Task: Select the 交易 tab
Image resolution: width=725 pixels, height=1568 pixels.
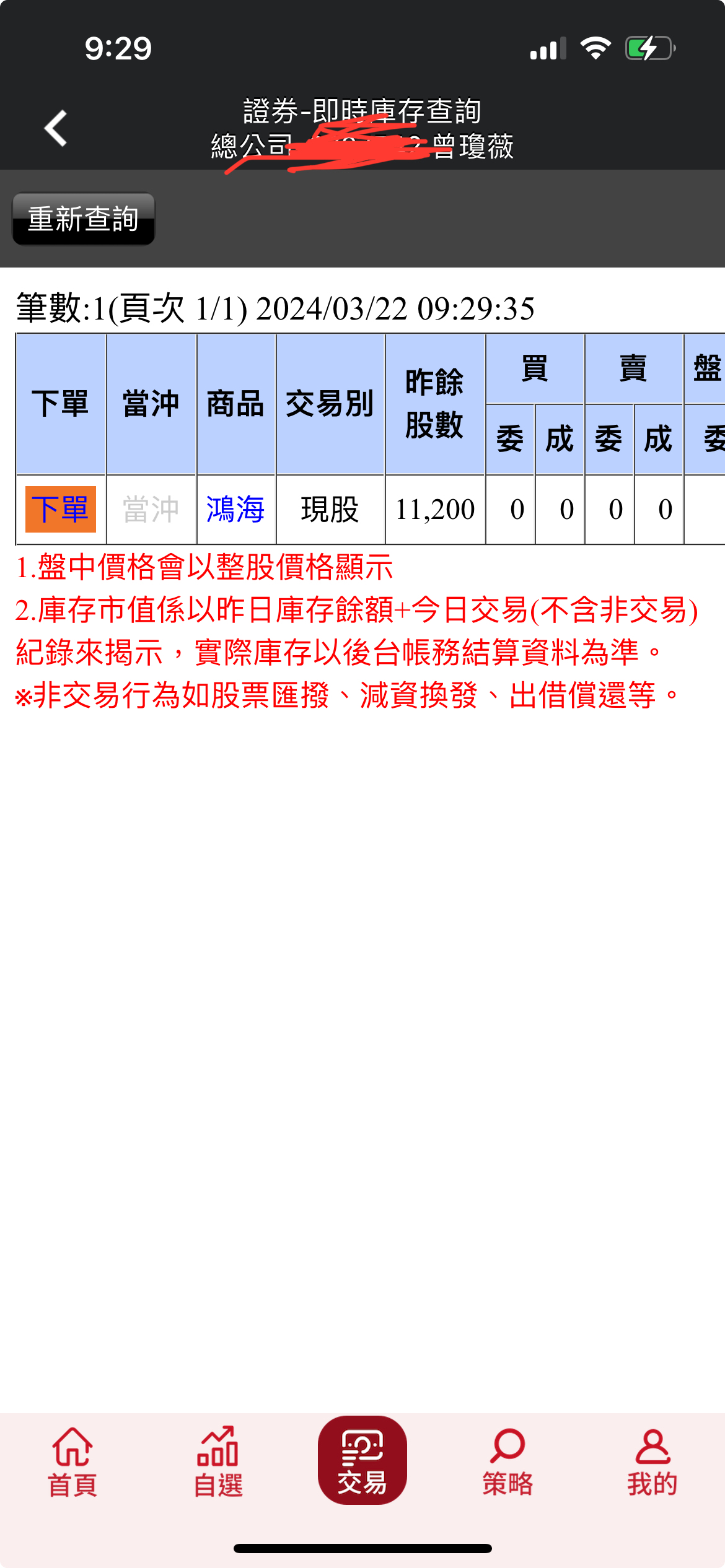Action: click(x=362, y=1460)
